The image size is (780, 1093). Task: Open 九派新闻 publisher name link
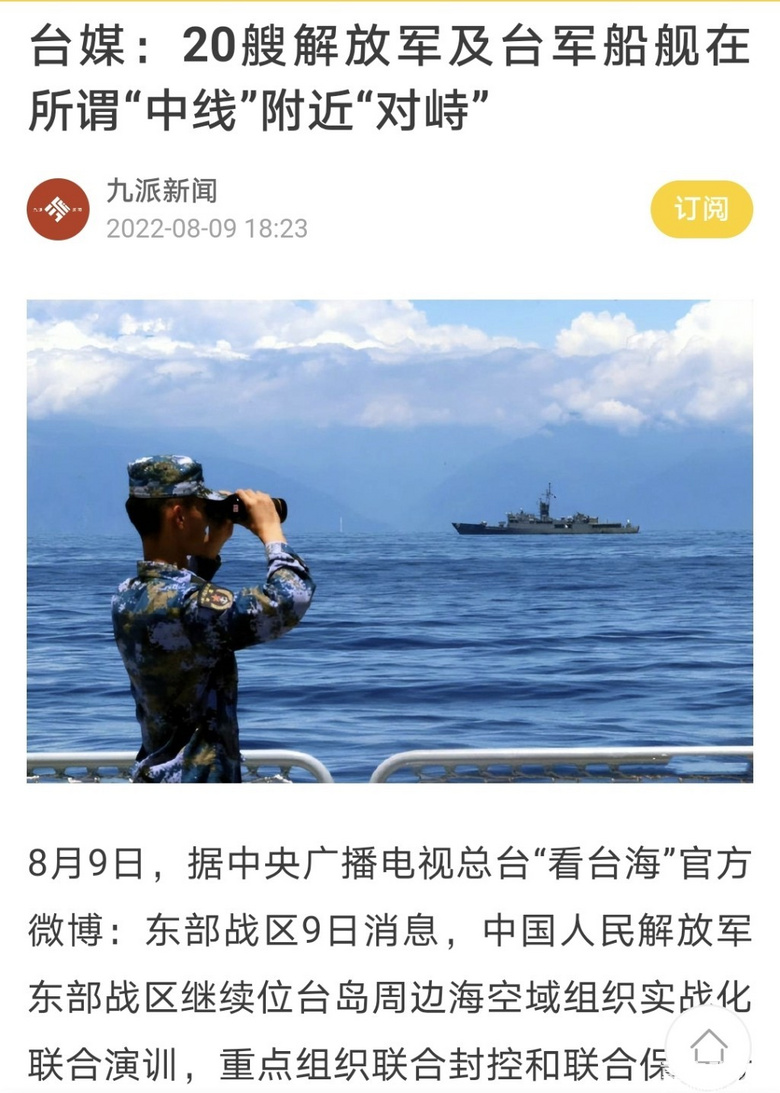tap(161, 190)
